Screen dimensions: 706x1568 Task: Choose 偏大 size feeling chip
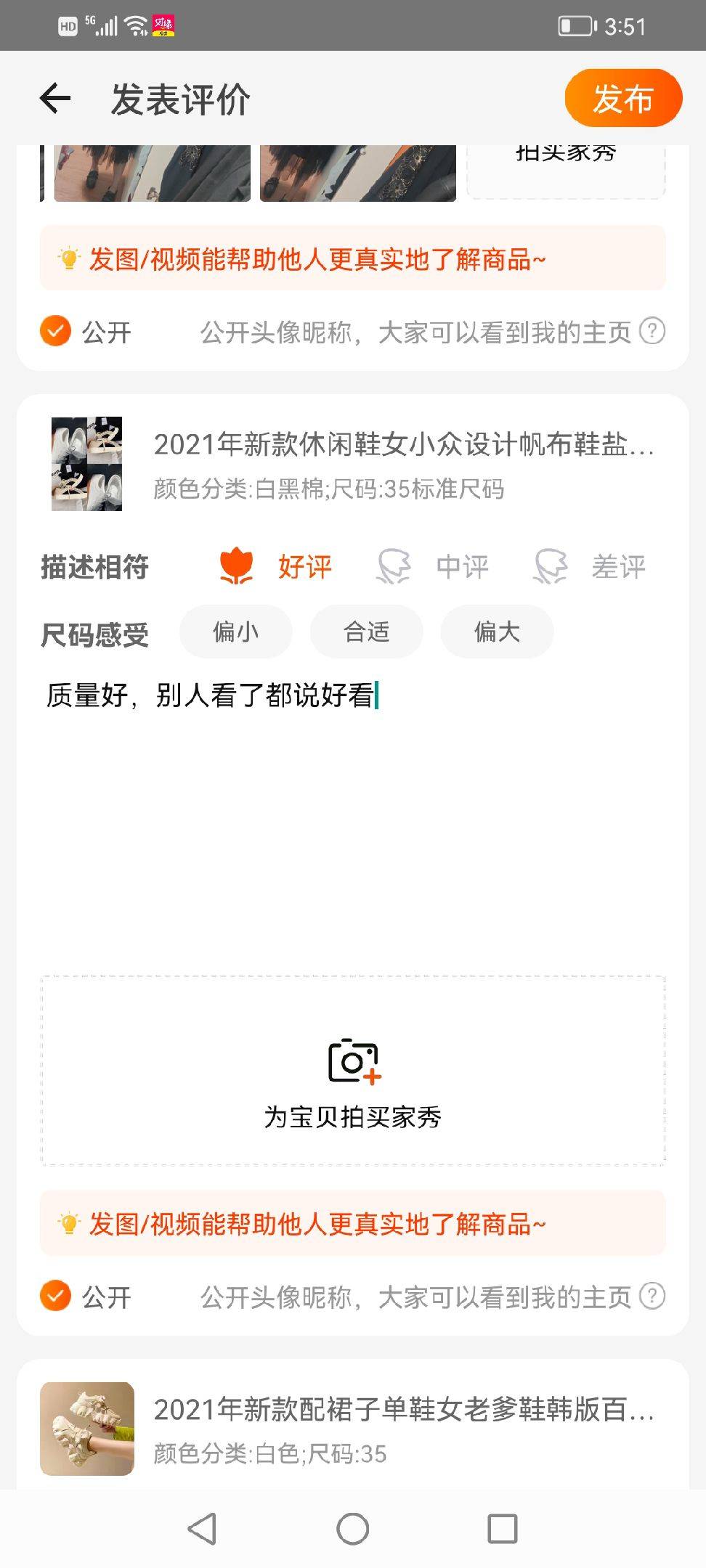(x=497, y=632)
